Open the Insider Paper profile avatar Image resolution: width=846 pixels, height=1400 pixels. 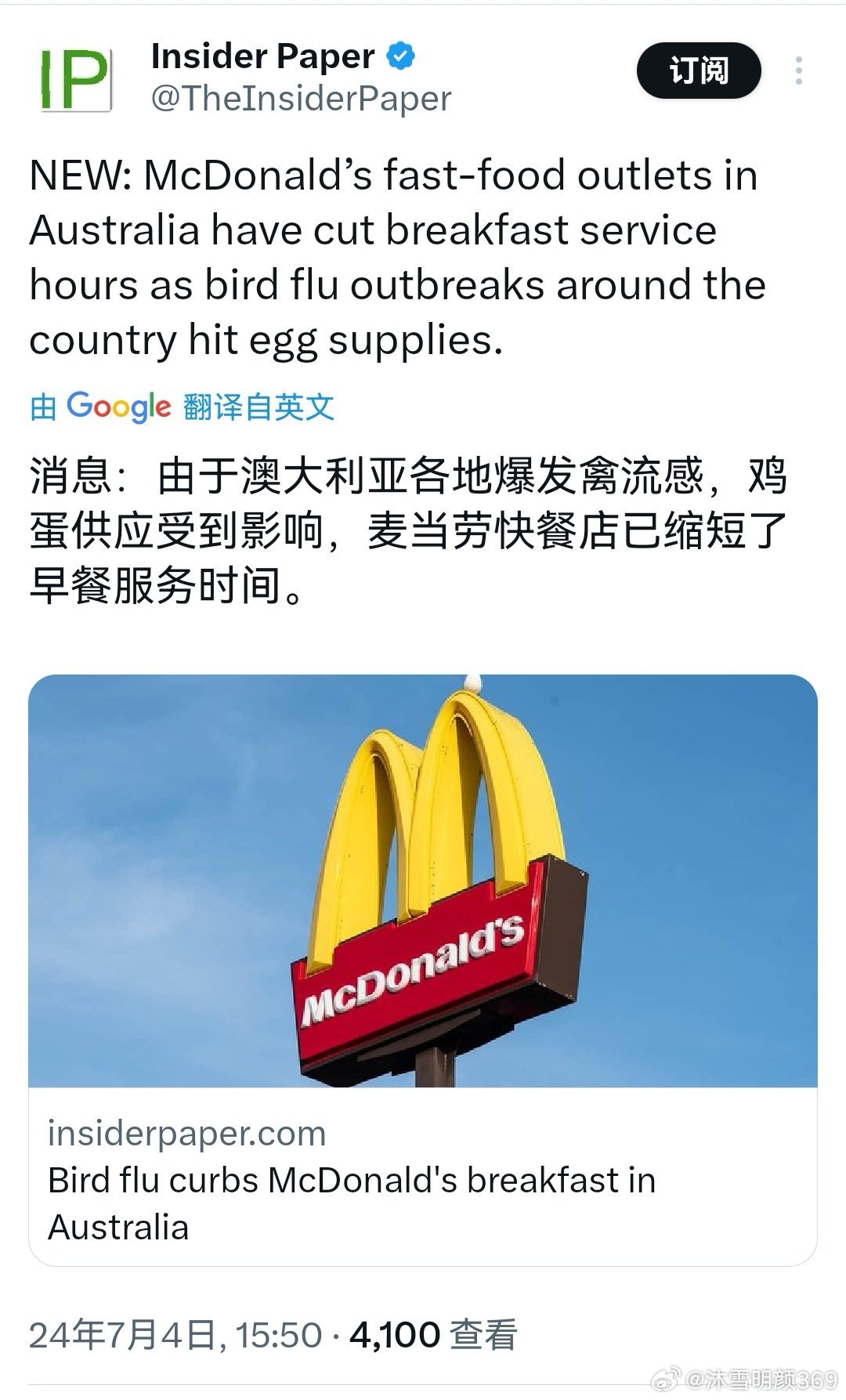click(x=76, y=79)
